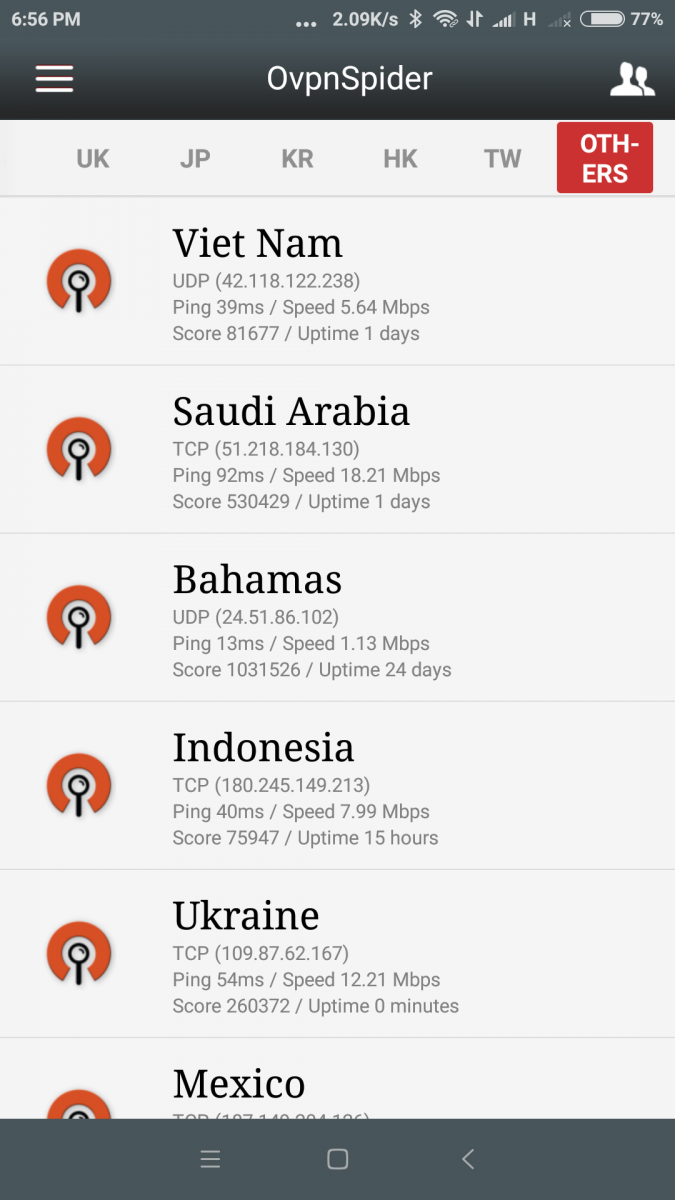Select the OTHERS tab

click(x=604, y=158)
